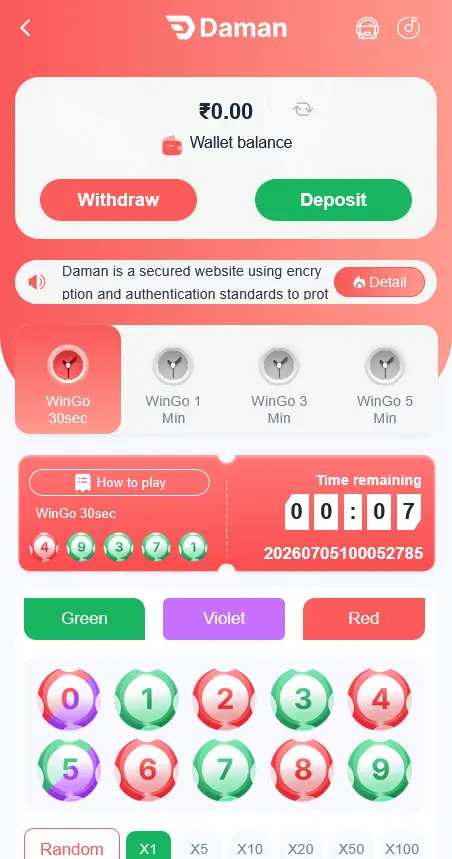Open the Deposit page
The height and width of the screenshot is (859, 452).
(333, 200)
